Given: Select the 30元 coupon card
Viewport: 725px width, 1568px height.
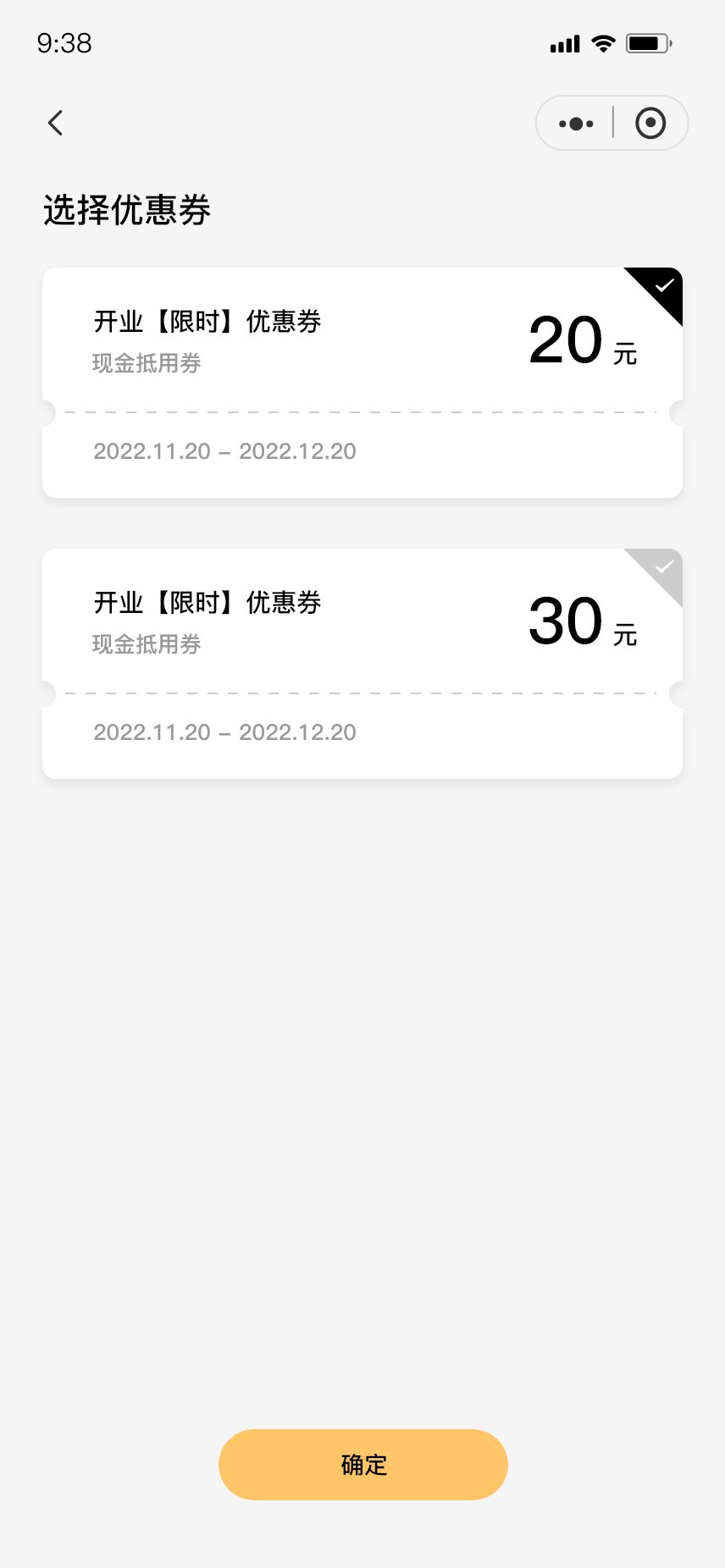Looking at the screenshot, I should coord(362,664).
